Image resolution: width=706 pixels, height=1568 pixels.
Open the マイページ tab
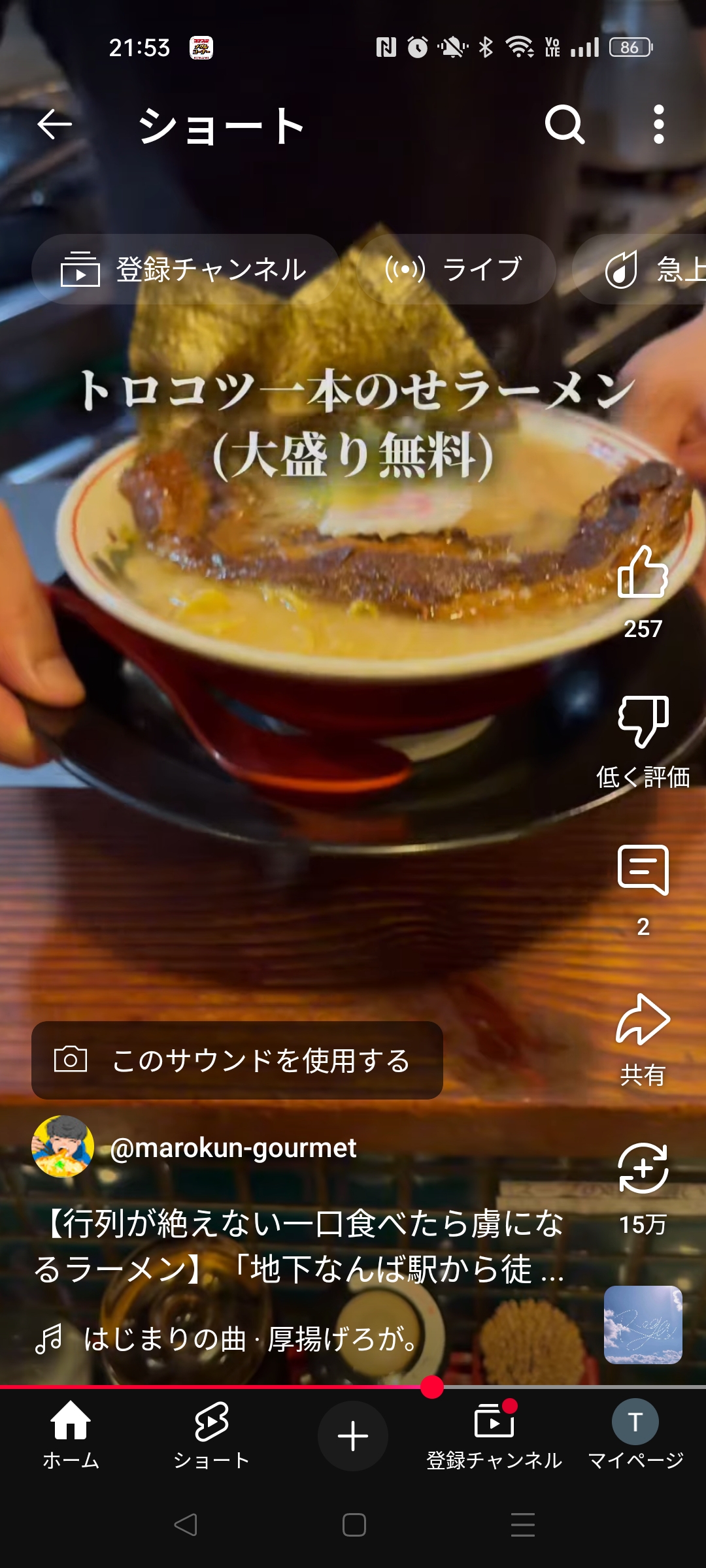click(x=635, y=1435)
